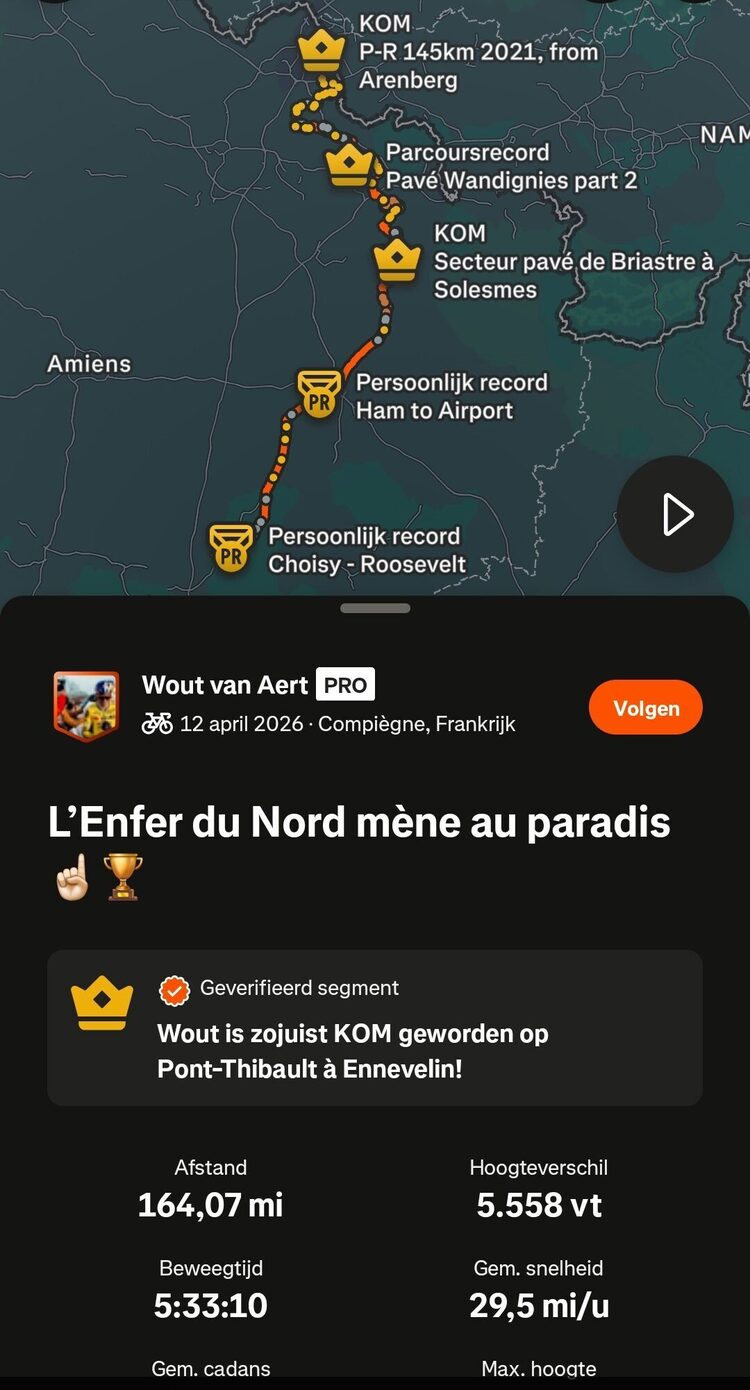Open Wout van Aert's profile picture
750x1390 pixels.
click(85, 705)
